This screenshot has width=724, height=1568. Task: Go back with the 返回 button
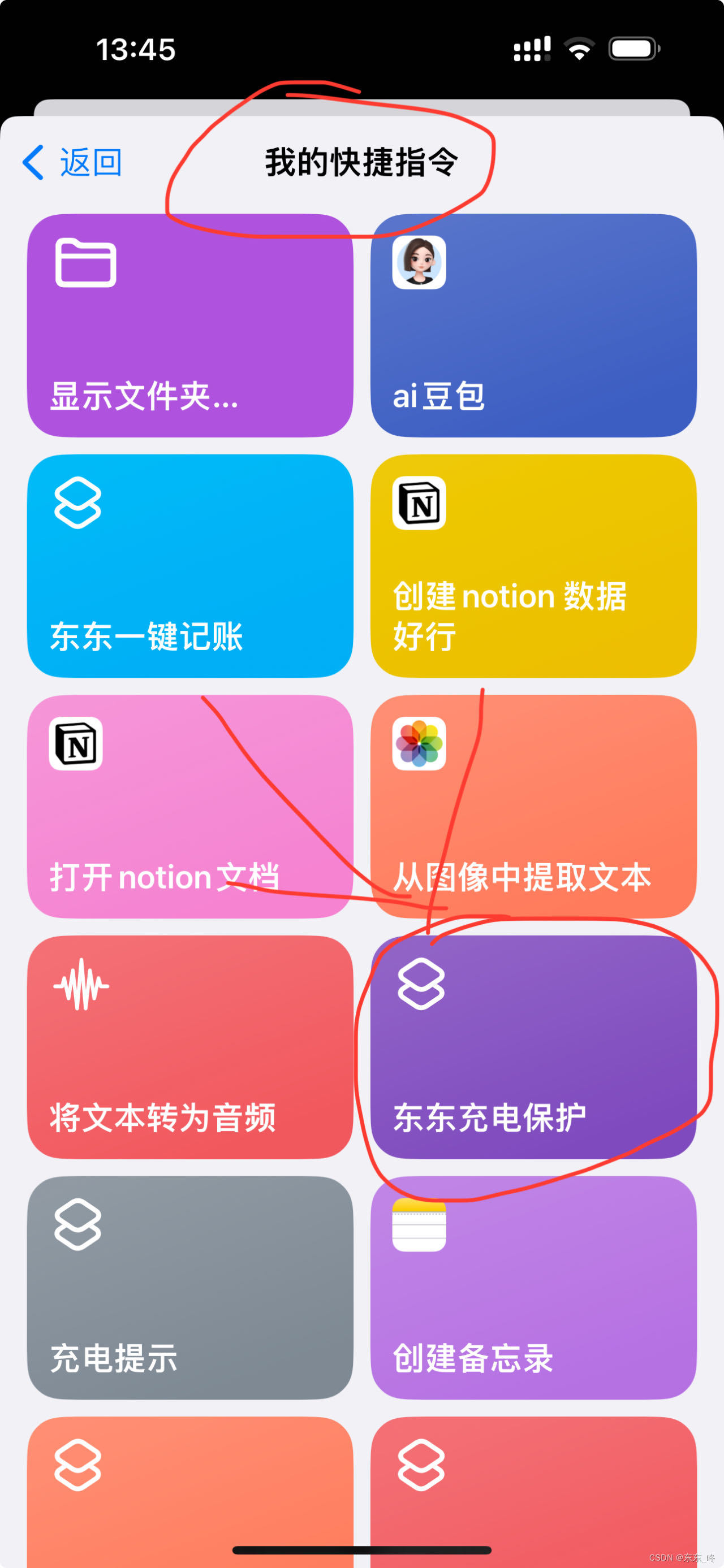click(x=73, y=163)
